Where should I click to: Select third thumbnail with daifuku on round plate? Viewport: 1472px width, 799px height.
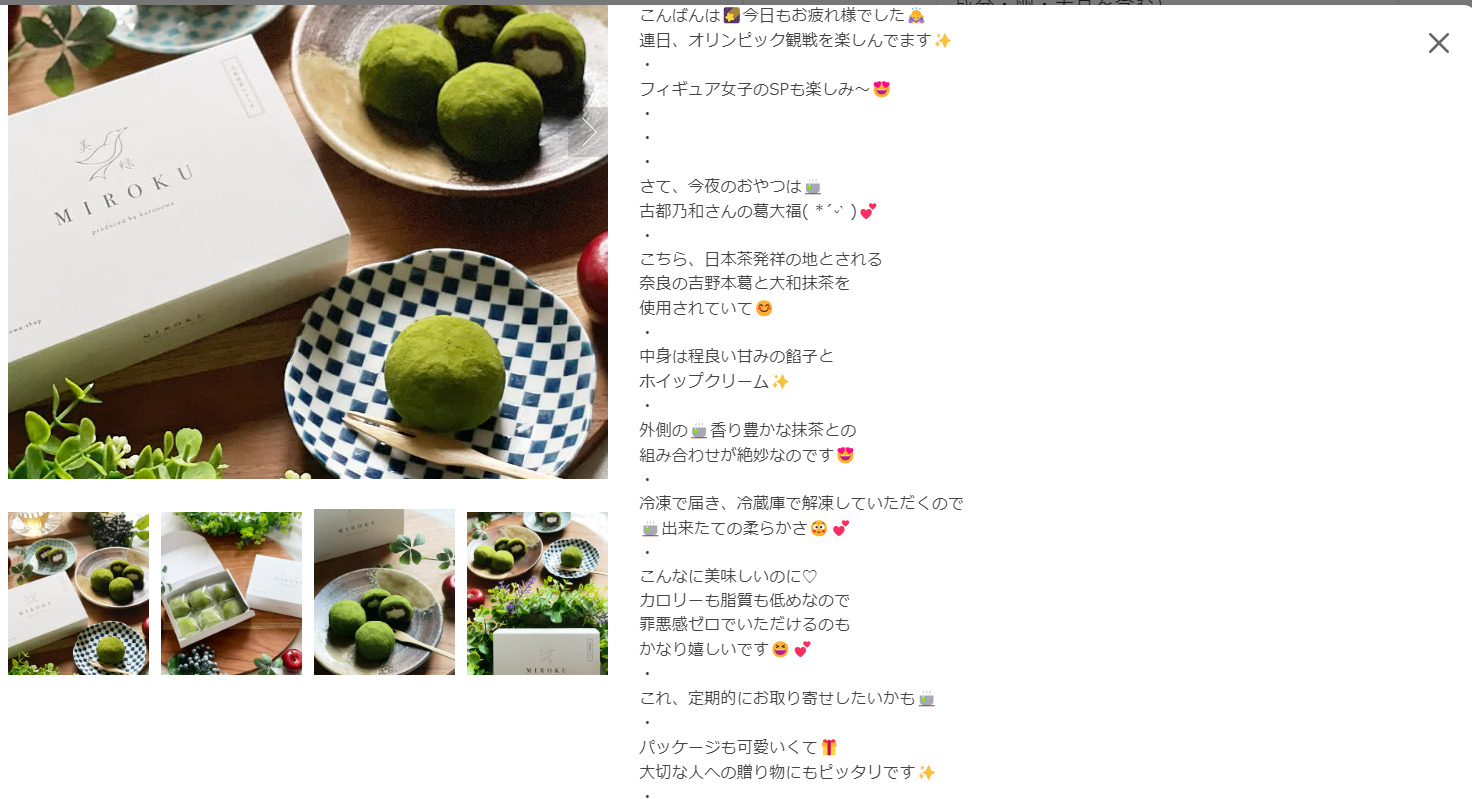pos(384,592)
